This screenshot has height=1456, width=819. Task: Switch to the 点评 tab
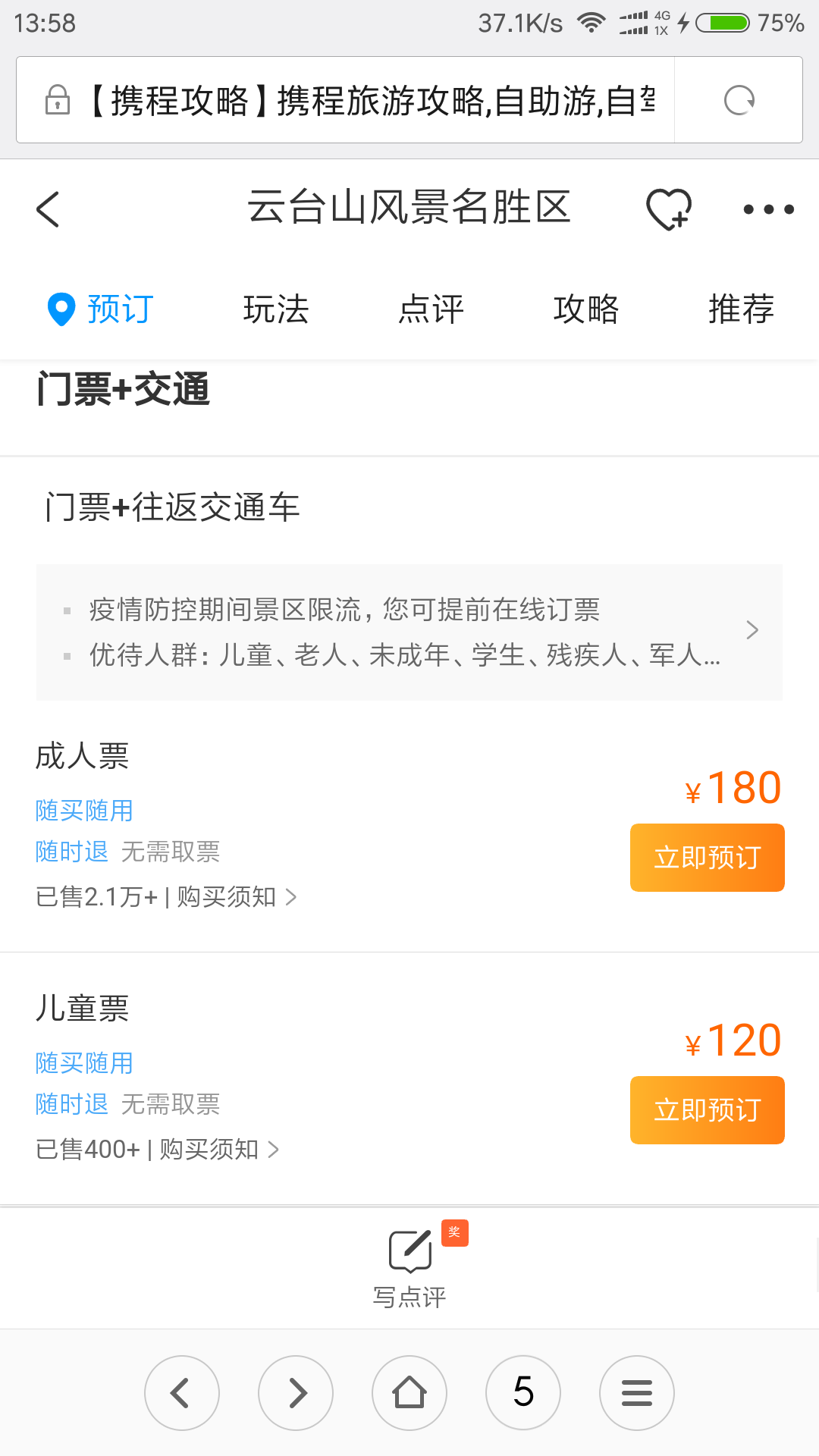[x=431, y=309]
